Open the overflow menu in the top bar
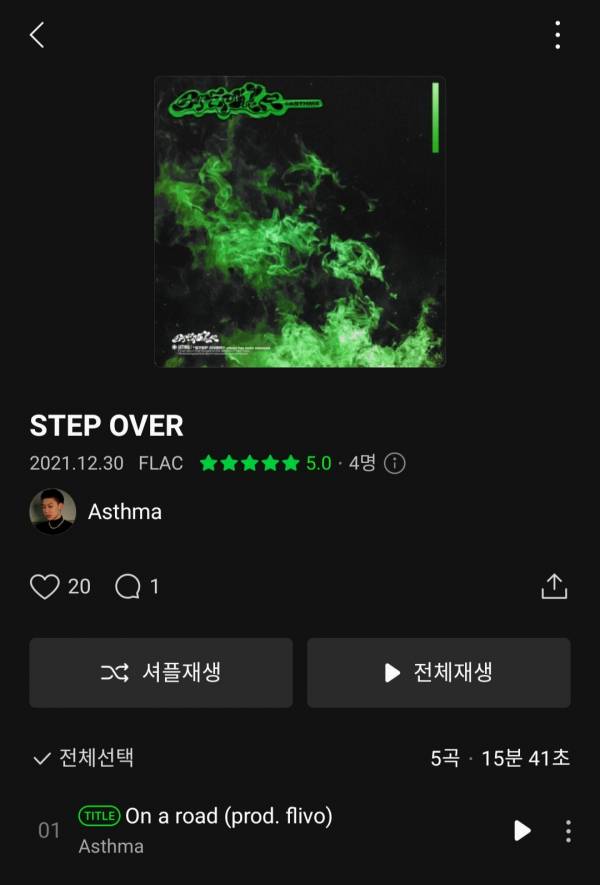The height and width of the screenshot is (885, 600). (x=557, y=35)
